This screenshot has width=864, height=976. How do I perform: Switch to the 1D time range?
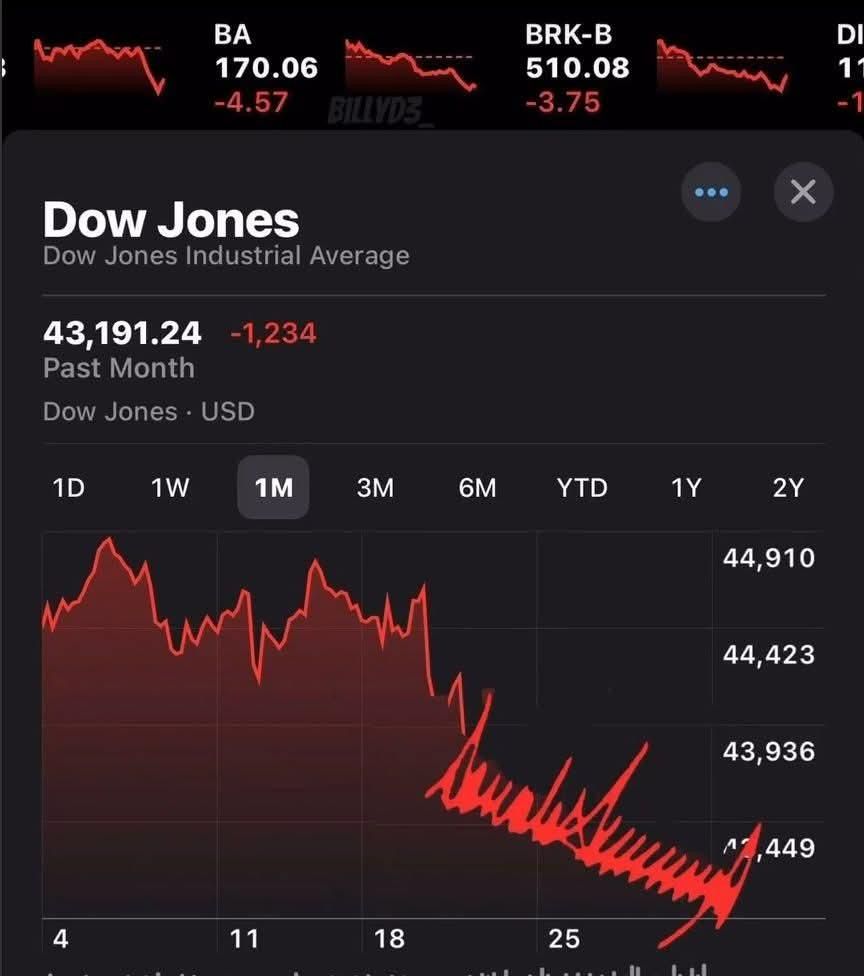67,488
